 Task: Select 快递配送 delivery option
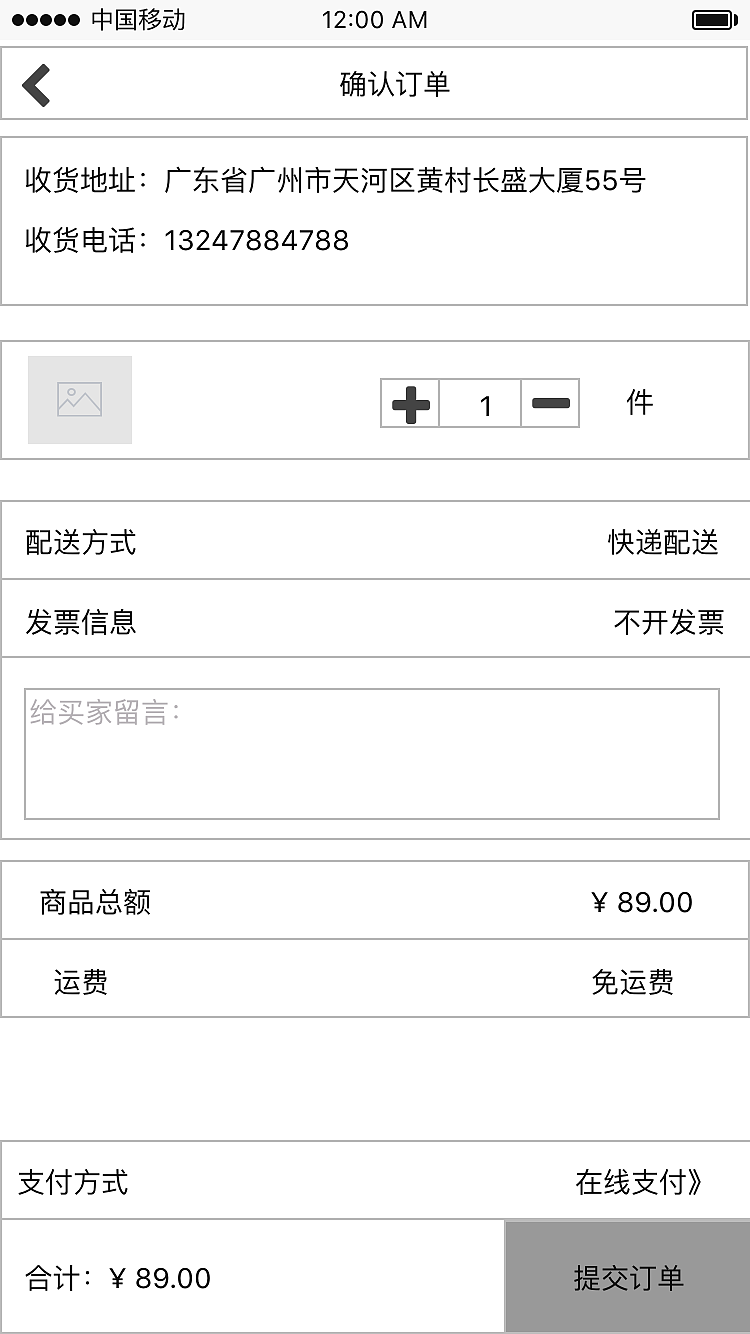tap(665, 540)
